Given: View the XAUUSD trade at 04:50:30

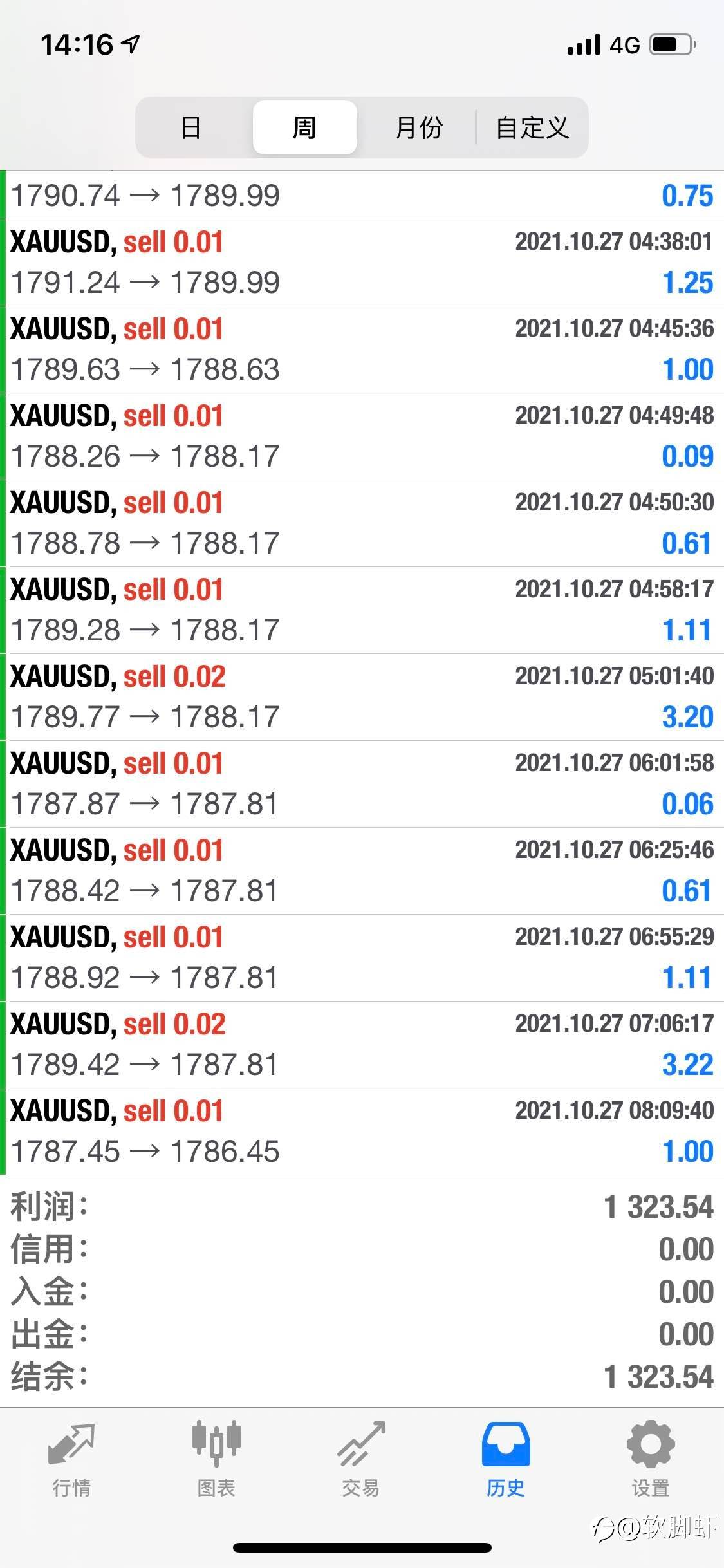Looking at the screenshot, I should [362, 523].
